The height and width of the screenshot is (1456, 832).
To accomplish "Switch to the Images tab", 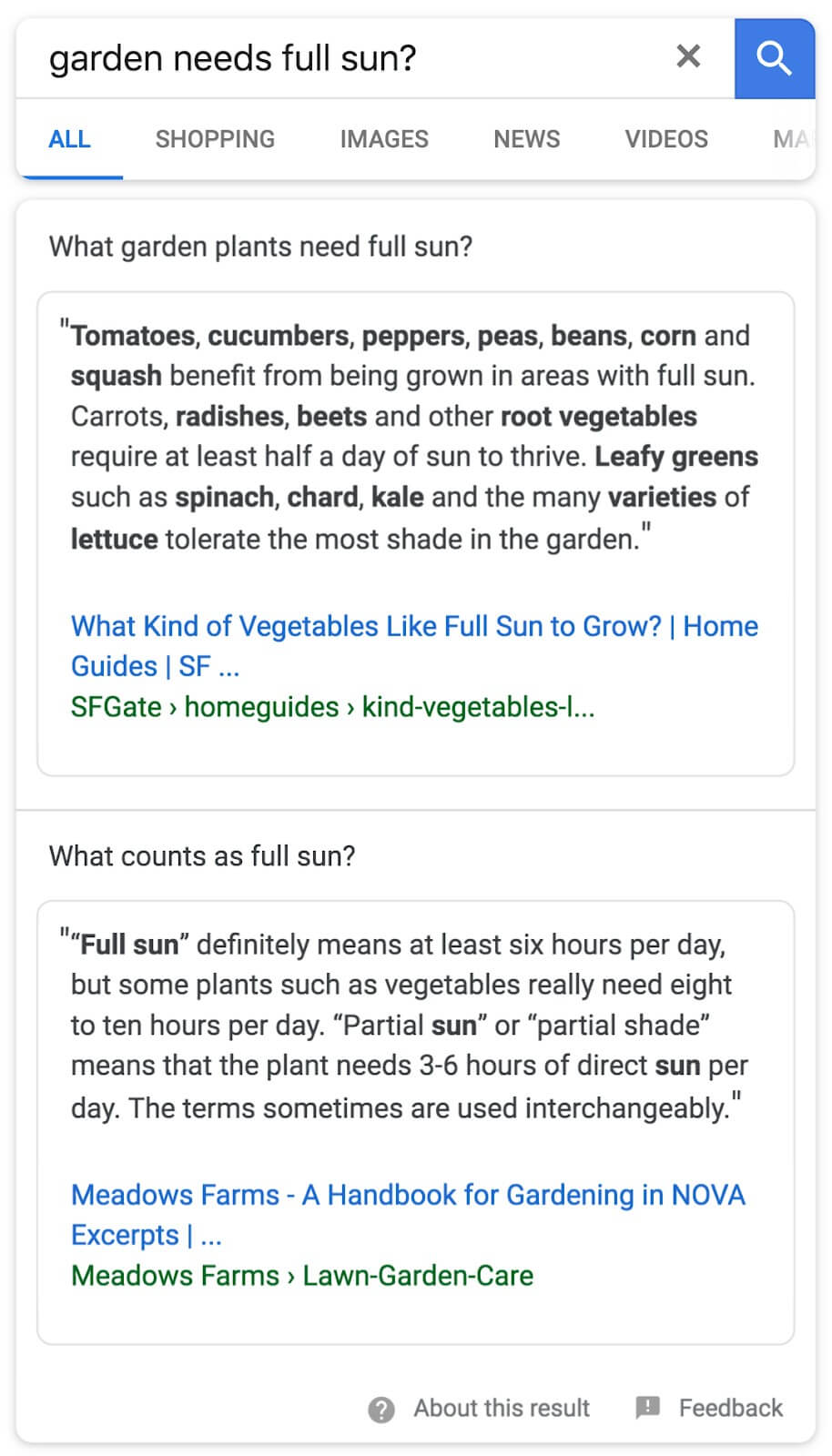I will click(x=384, y=139).
